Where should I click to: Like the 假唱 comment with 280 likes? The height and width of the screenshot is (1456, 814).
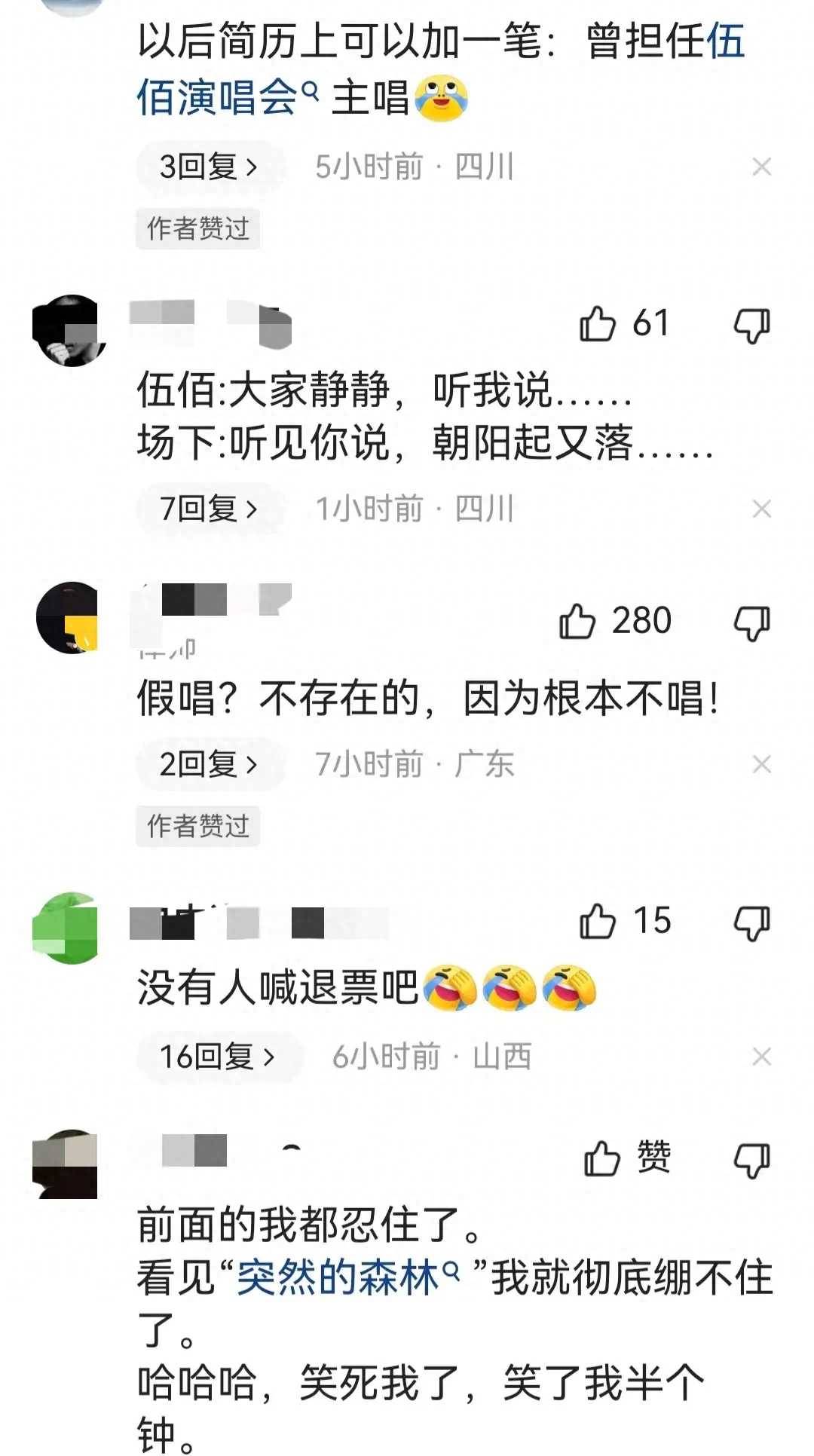pyautogui.click(x=578, y=622)
